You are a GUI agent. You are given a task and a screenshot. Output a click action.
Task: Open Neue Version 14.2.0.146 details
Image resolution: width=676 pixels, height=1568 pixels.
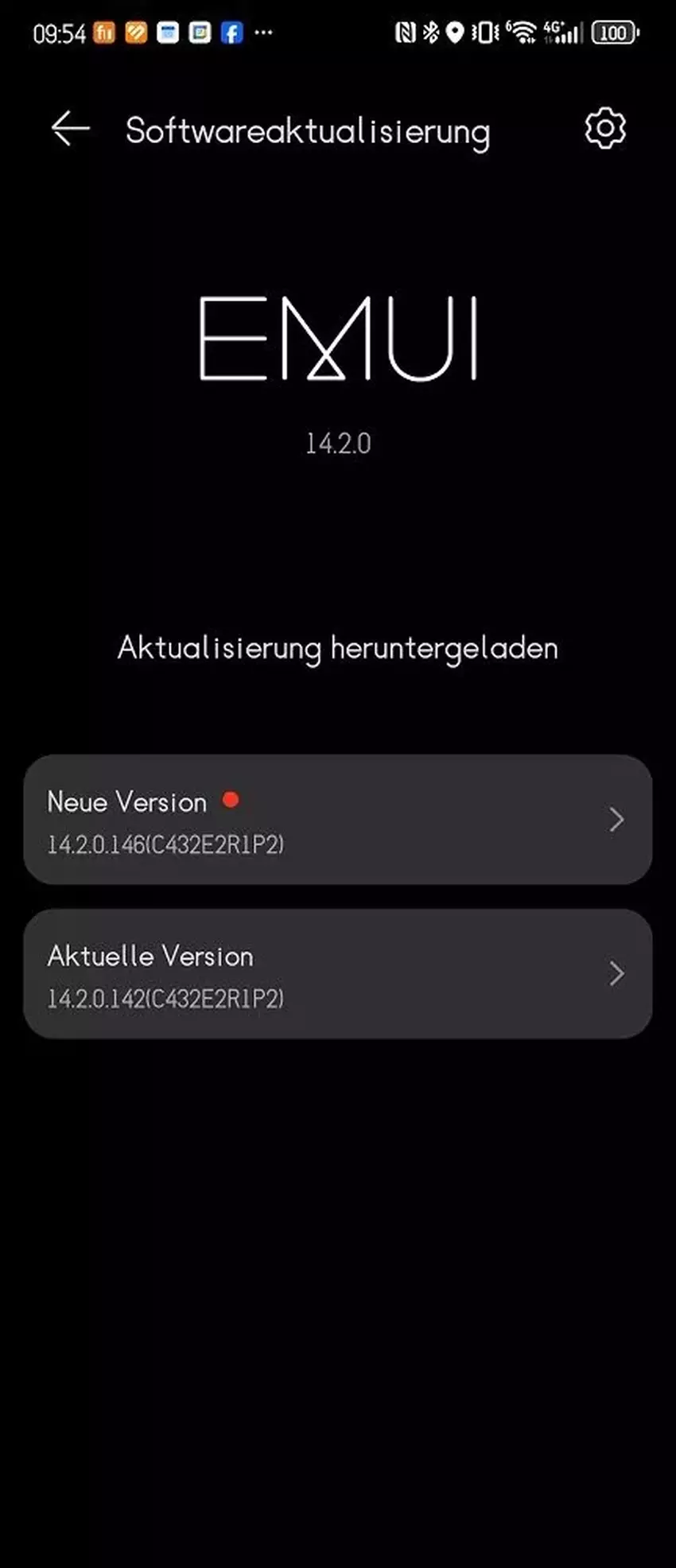[x=338, y=820]
